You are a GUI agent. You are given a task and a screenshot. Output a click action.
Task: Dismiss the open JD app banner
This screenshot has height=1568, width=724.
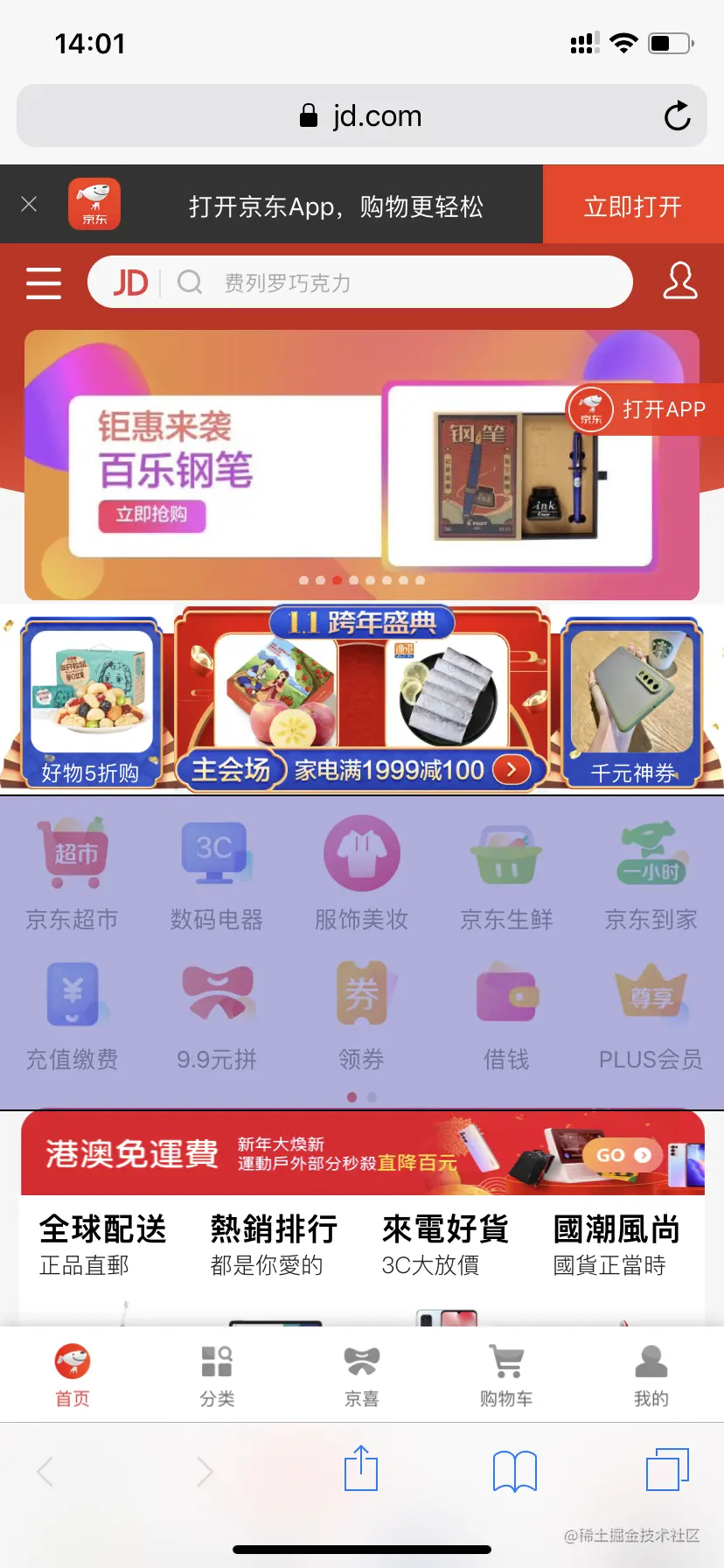[29, 204]
